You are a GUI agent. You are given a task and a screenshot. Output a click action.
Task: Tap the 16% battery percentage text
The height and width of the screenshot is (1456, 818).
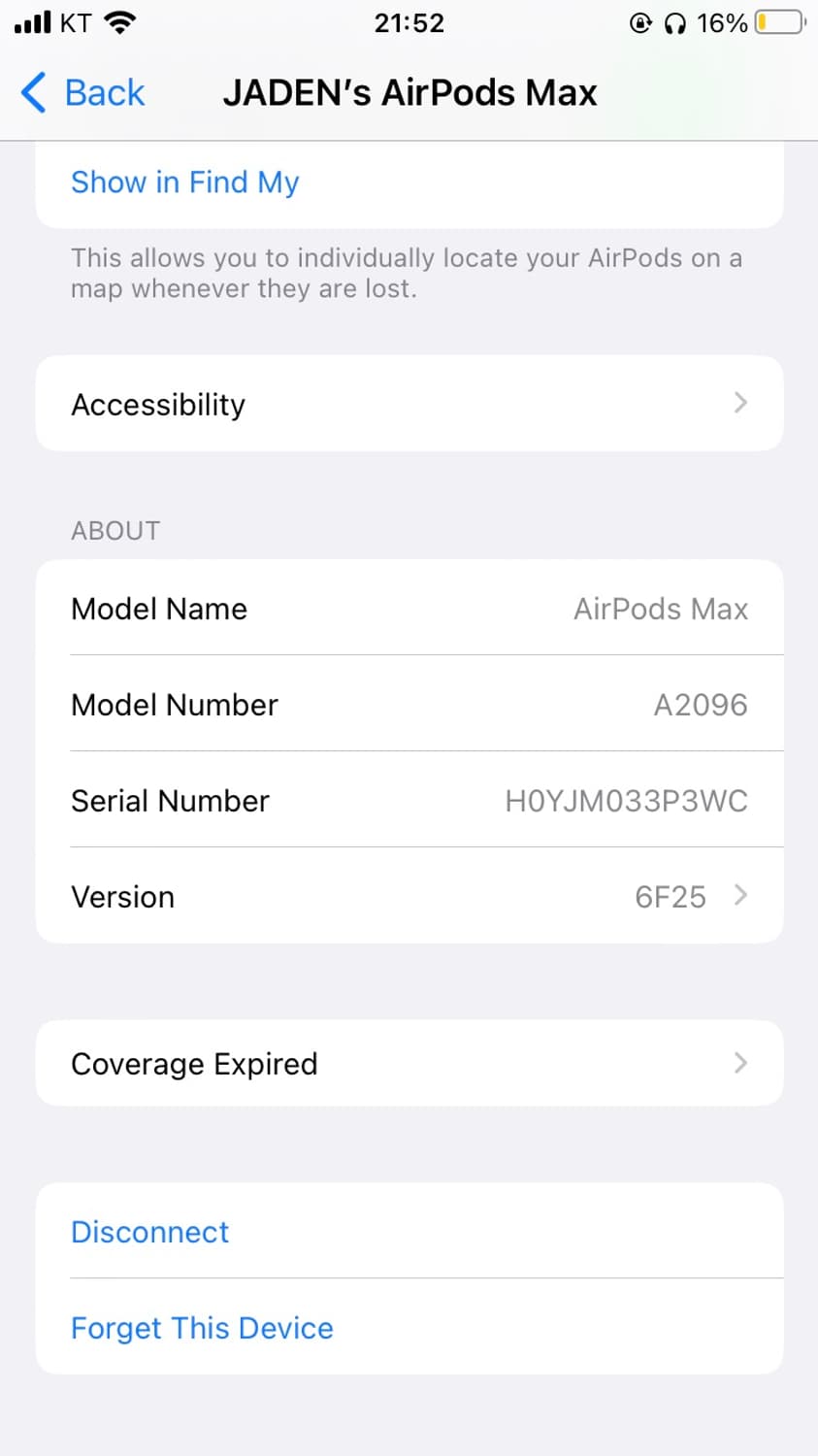(721, 22)
